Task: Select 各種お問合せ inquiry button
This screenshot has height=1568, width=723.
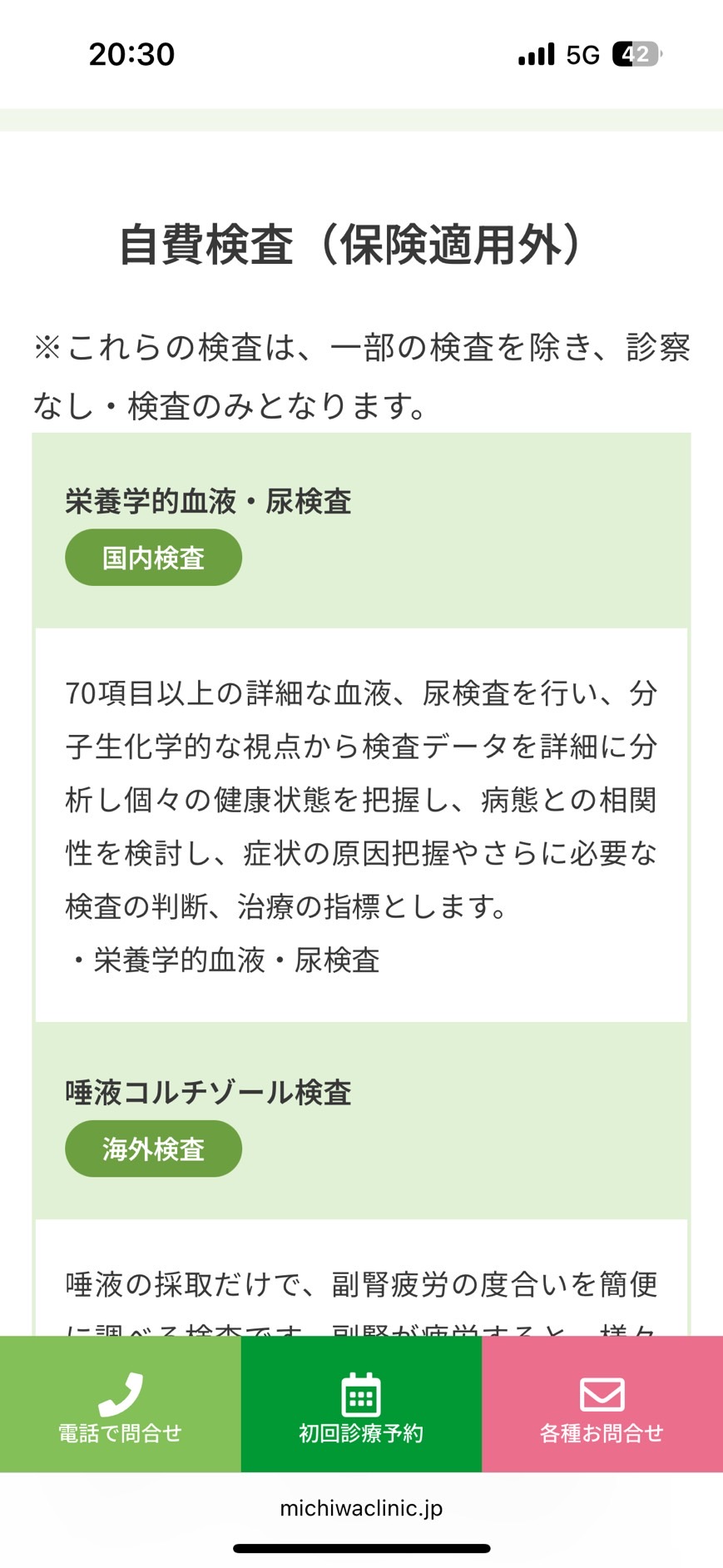Action: click(602, 1404)
